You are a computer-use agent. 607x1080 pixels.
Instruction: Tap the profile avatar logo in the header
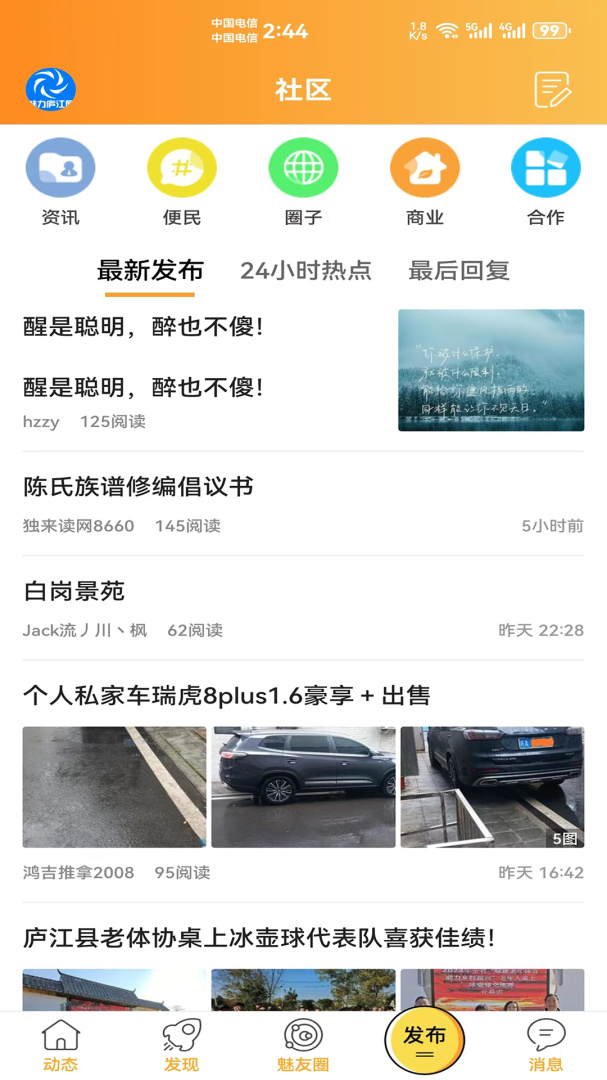pyautogui.click(x=51, y=90)
